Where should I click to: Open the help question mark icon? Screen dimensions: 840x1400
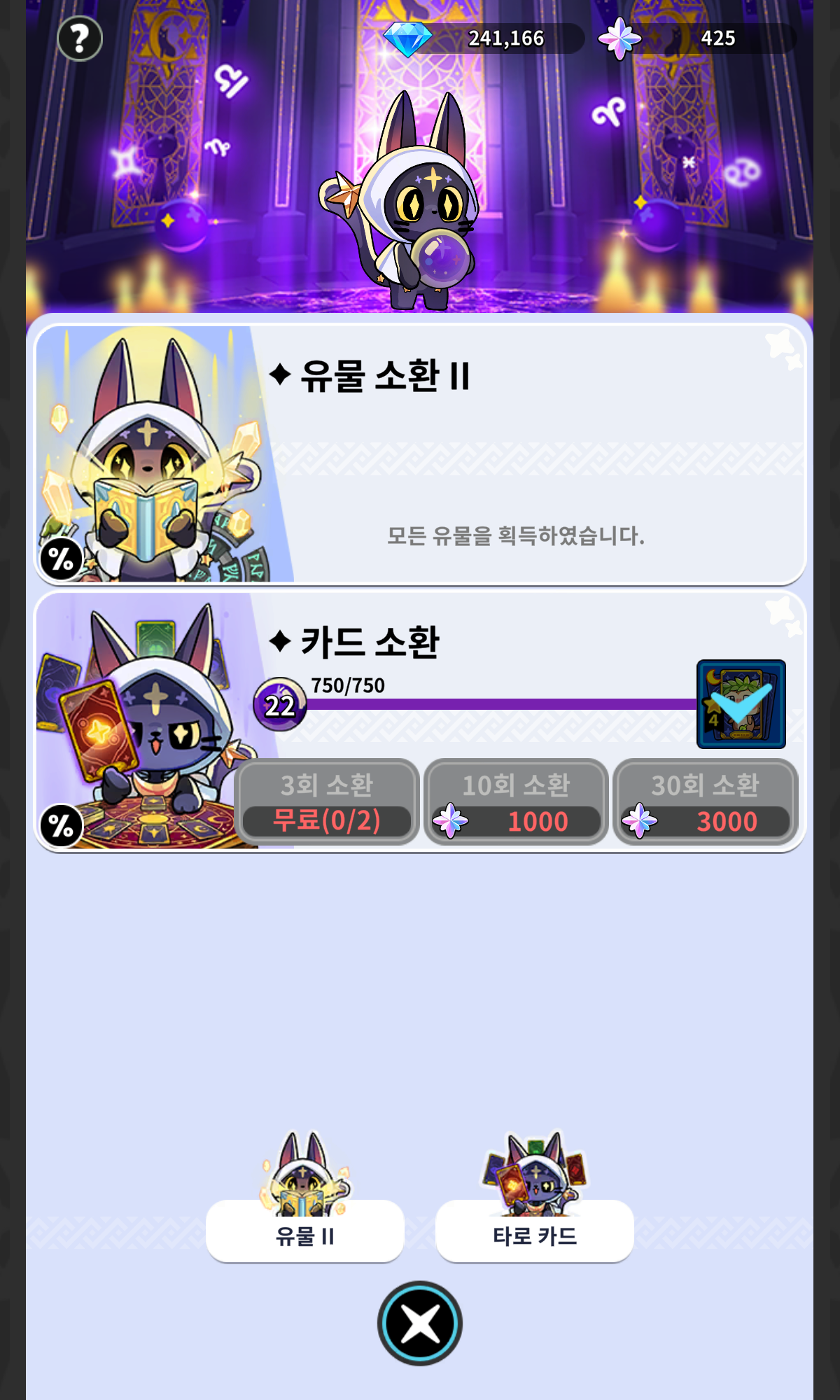pyautogui.click(x=80, y=38)
